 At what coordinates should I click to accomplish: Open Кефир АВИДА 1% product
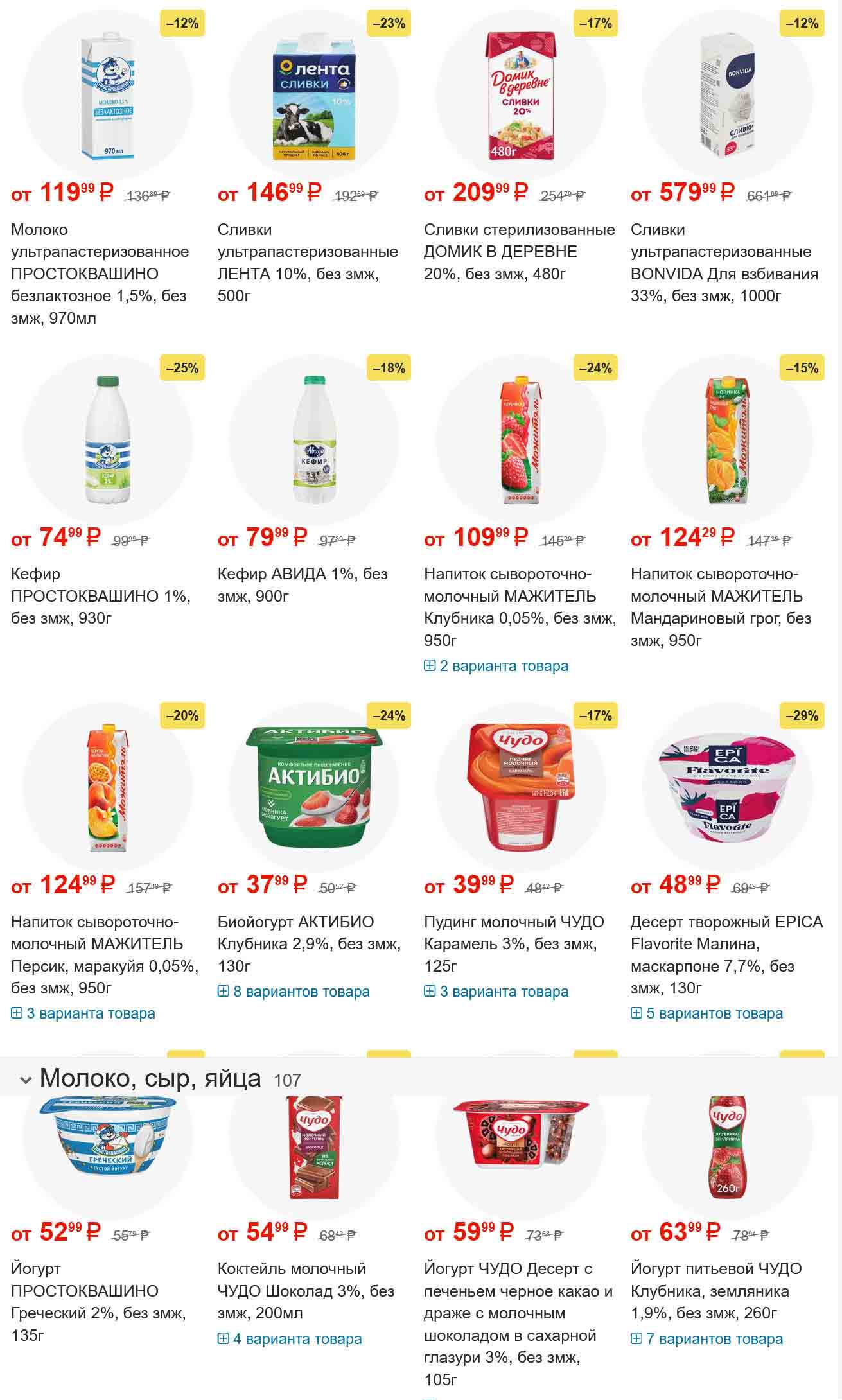click(x=302, y=584)
